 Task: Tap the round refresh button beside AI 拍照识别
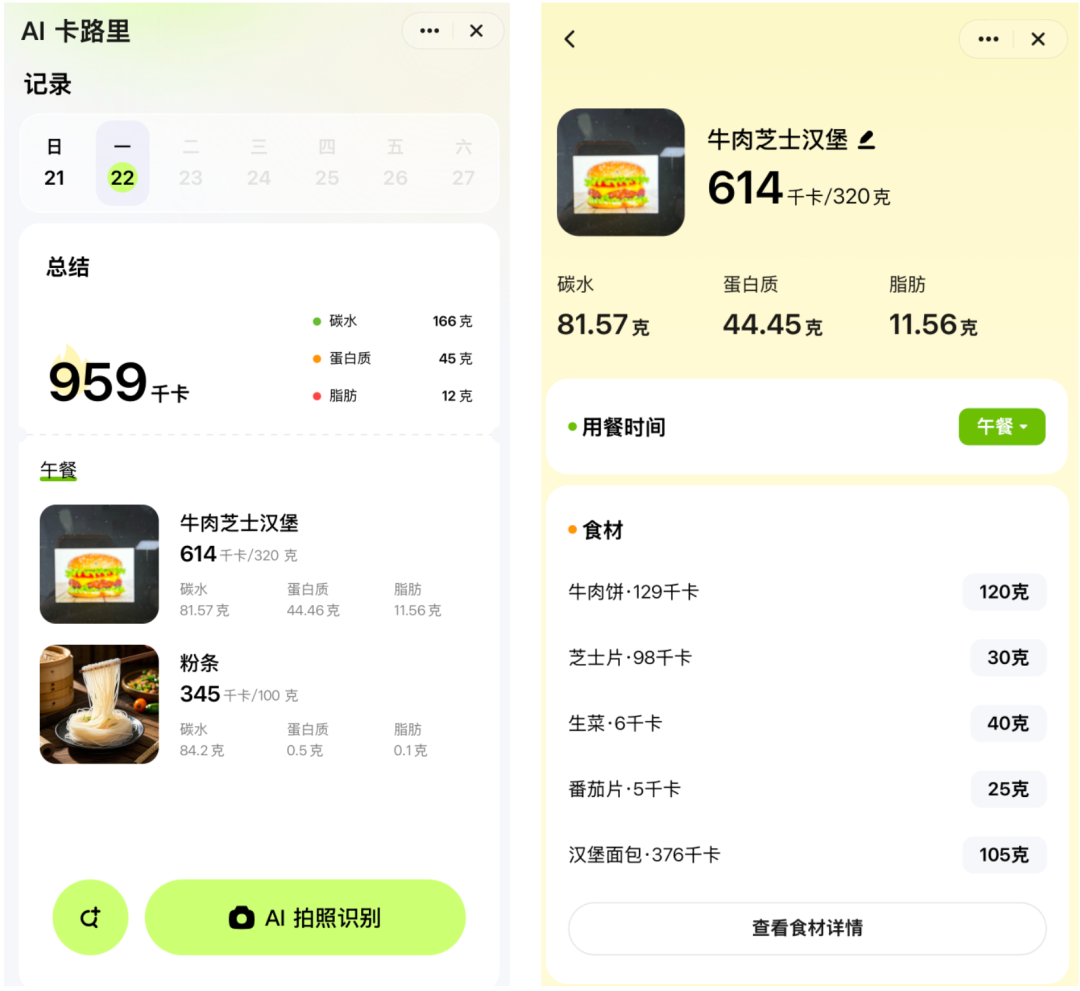point(90,917)
